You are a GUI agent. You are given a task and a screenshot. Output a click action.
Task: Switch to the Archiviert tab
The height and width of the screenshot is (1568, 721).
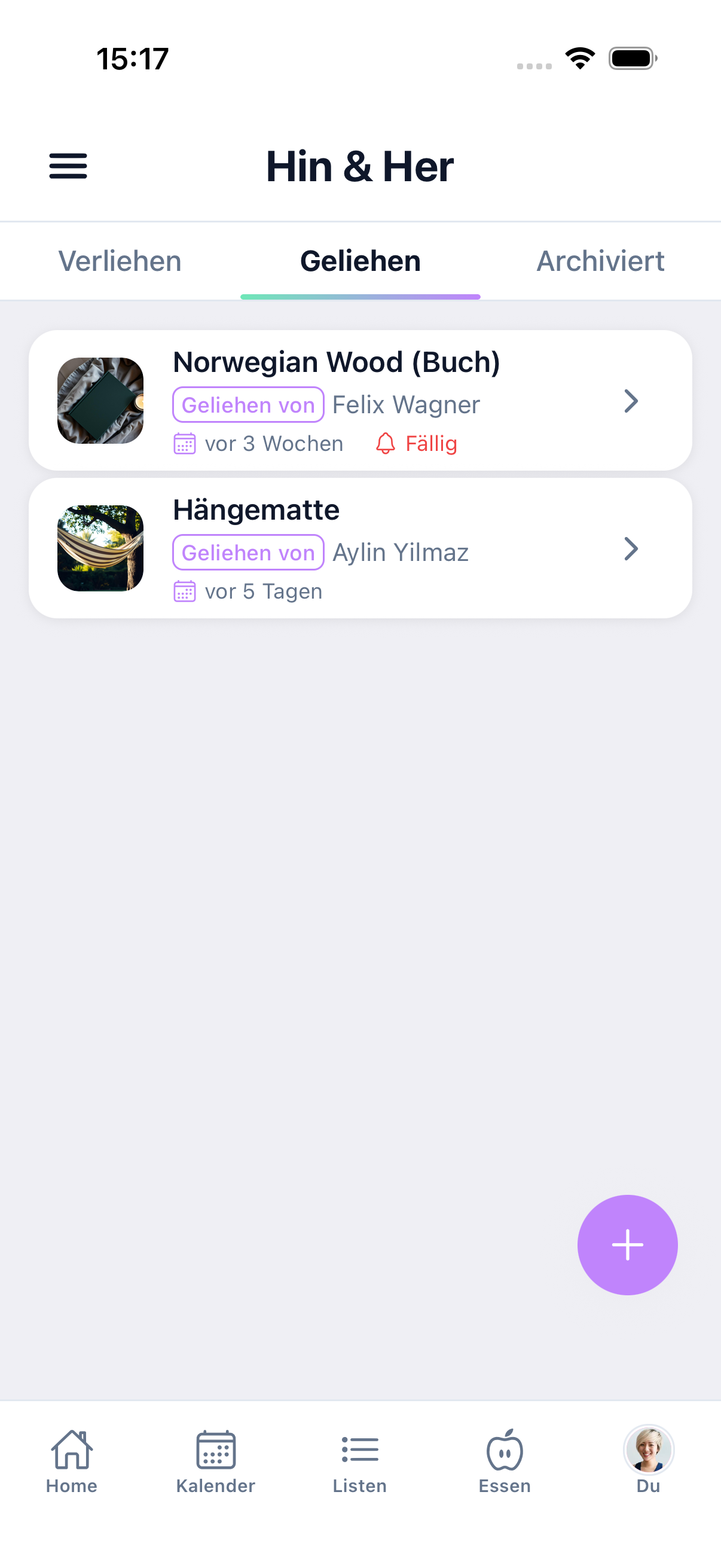[600, 261]
